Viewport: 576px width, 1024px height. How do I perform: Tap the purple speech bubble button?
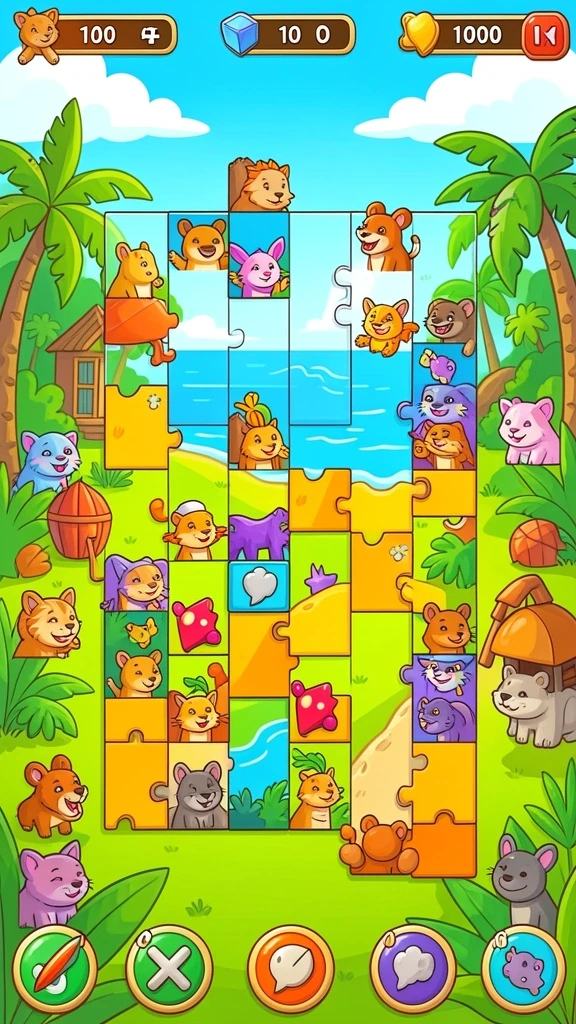413,968
